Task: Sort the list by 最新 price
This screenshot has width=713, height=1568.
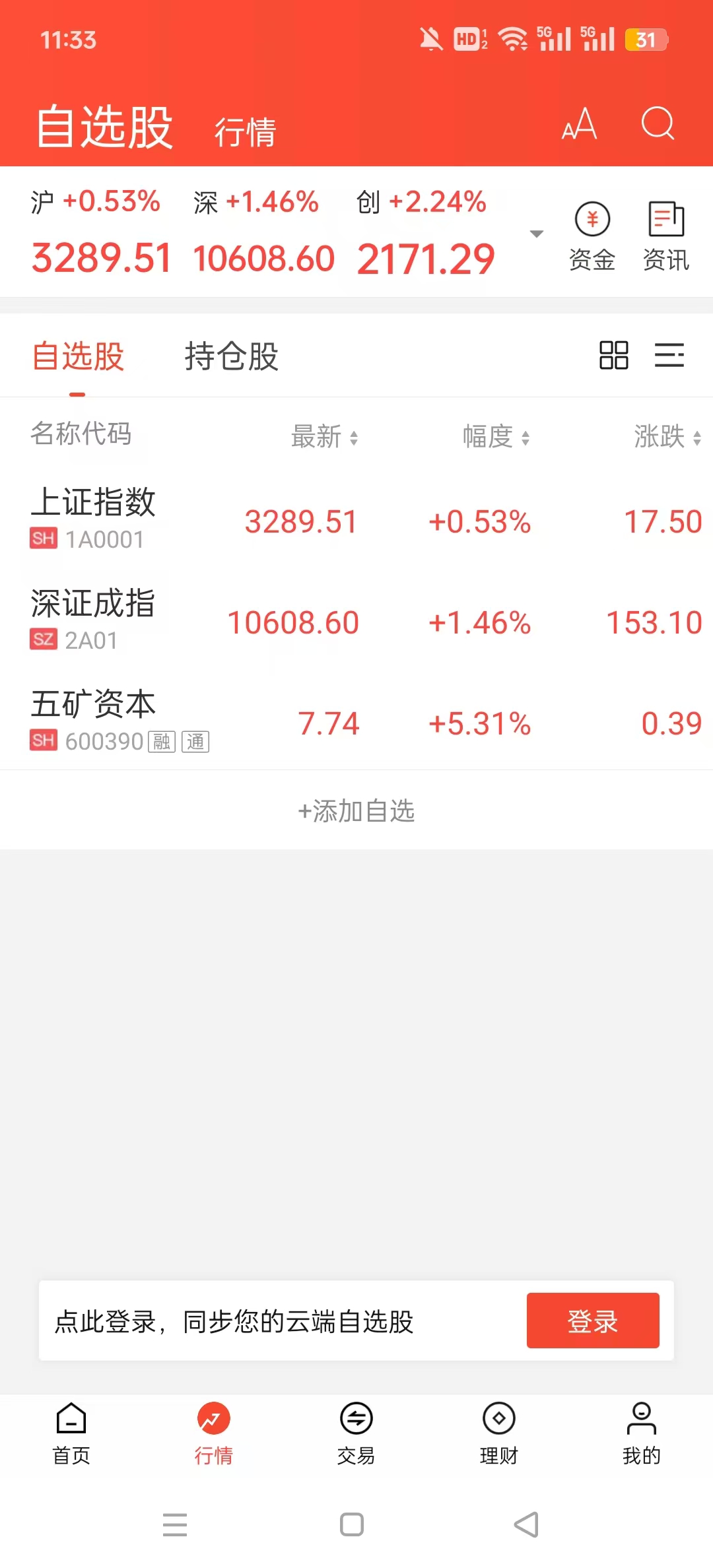Action: pyautogui.click(x=324, y=436)
